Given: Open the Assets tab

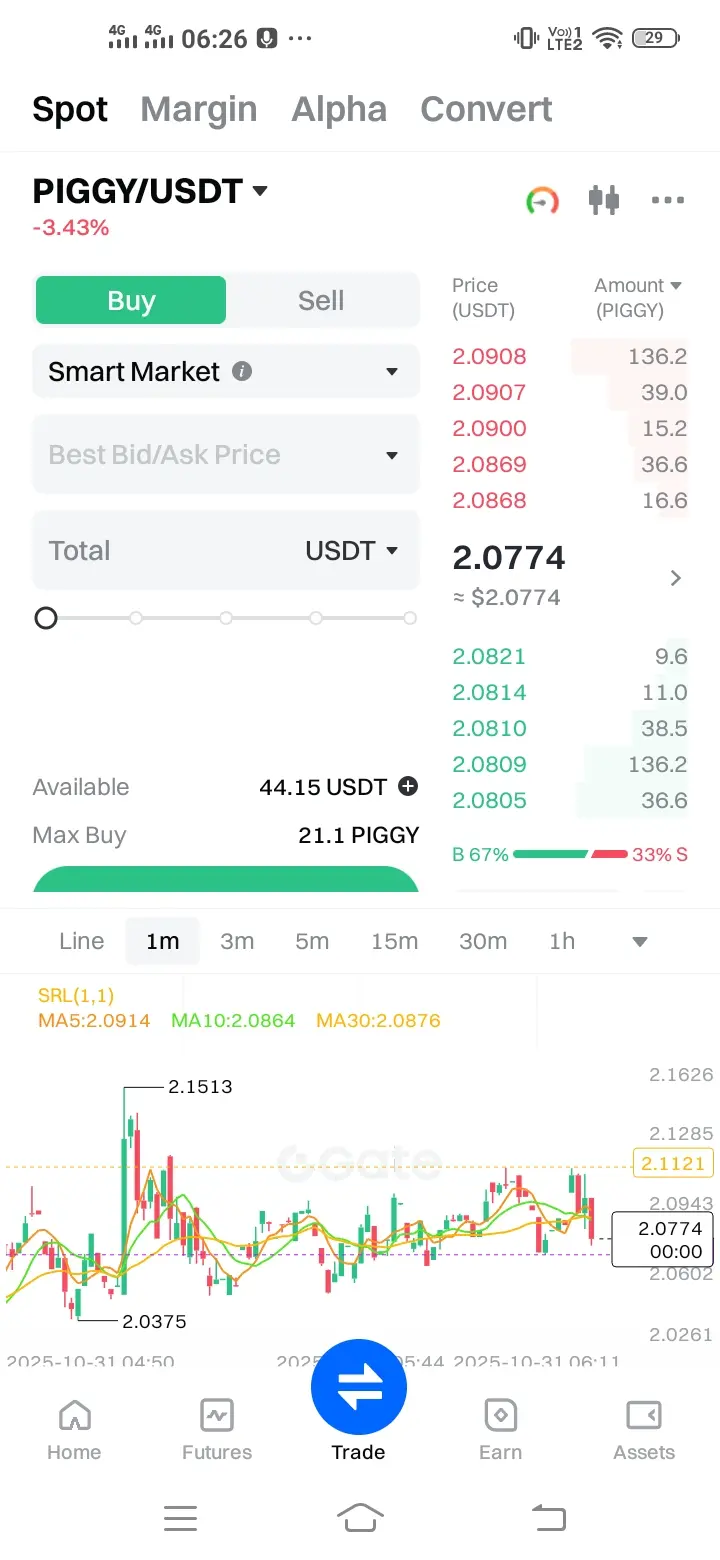Looking at the screenshot, I should [644, 1430].
